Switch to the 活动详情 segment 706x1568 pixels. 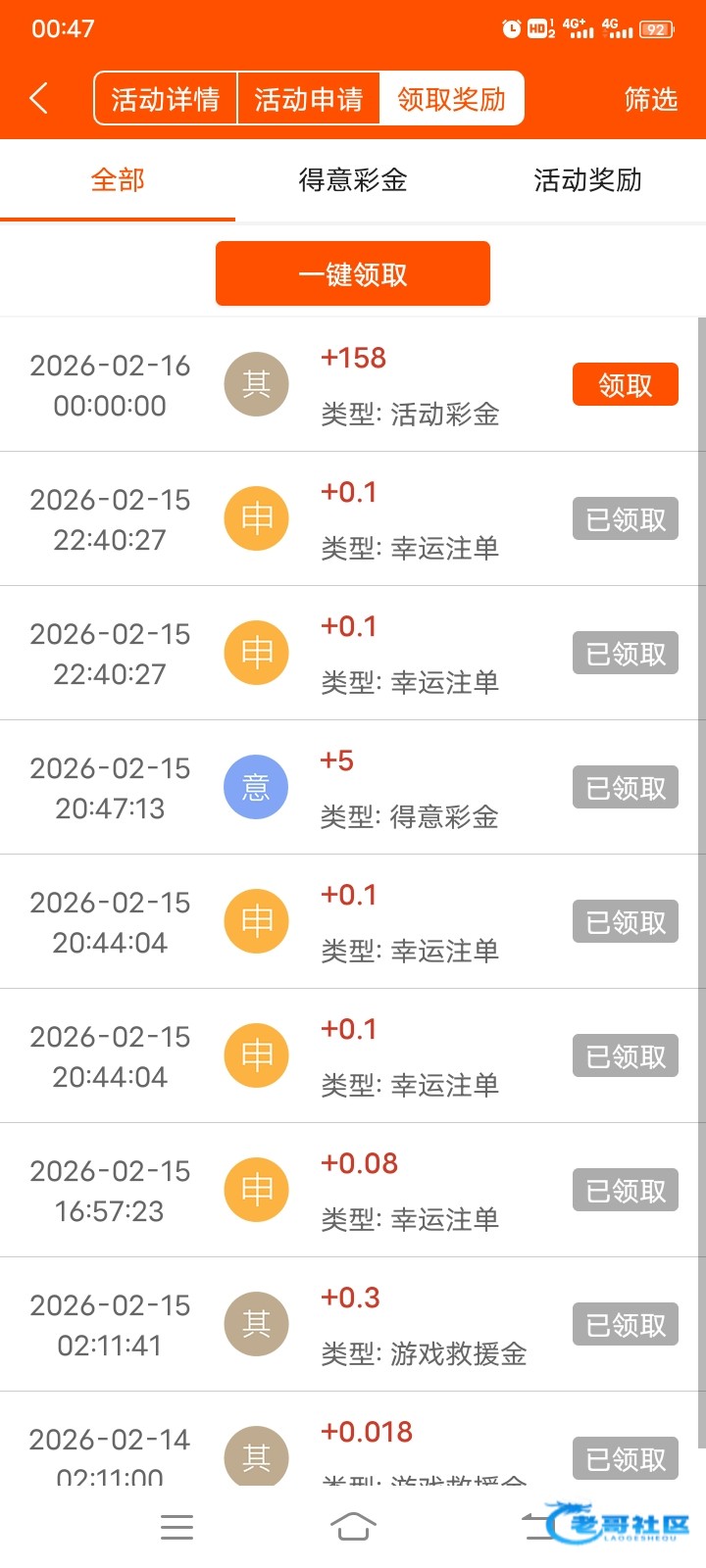[x=166, y=99]
